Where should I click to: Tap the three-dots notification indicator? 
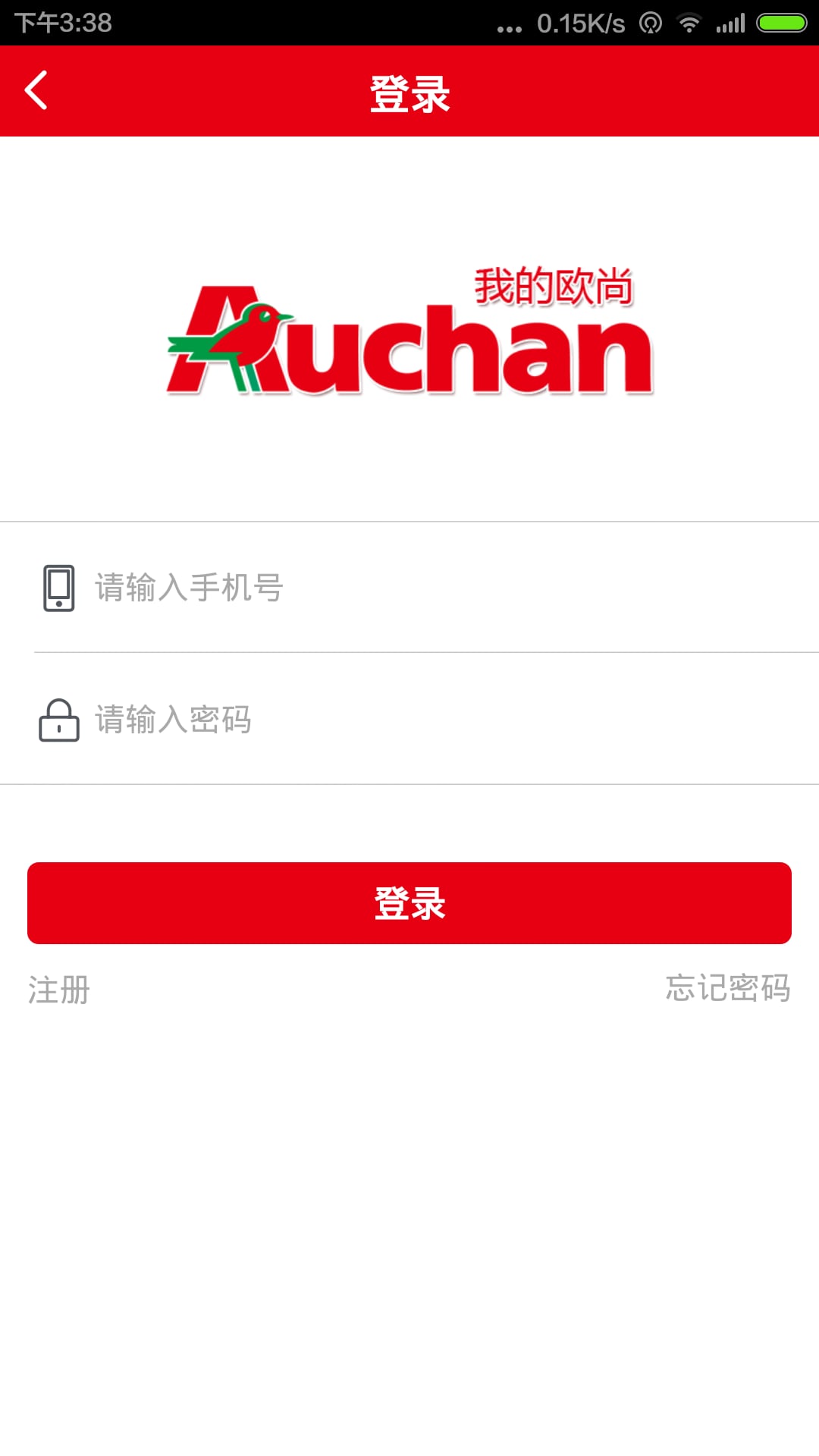pyautogui.click(x=510, y=25)
